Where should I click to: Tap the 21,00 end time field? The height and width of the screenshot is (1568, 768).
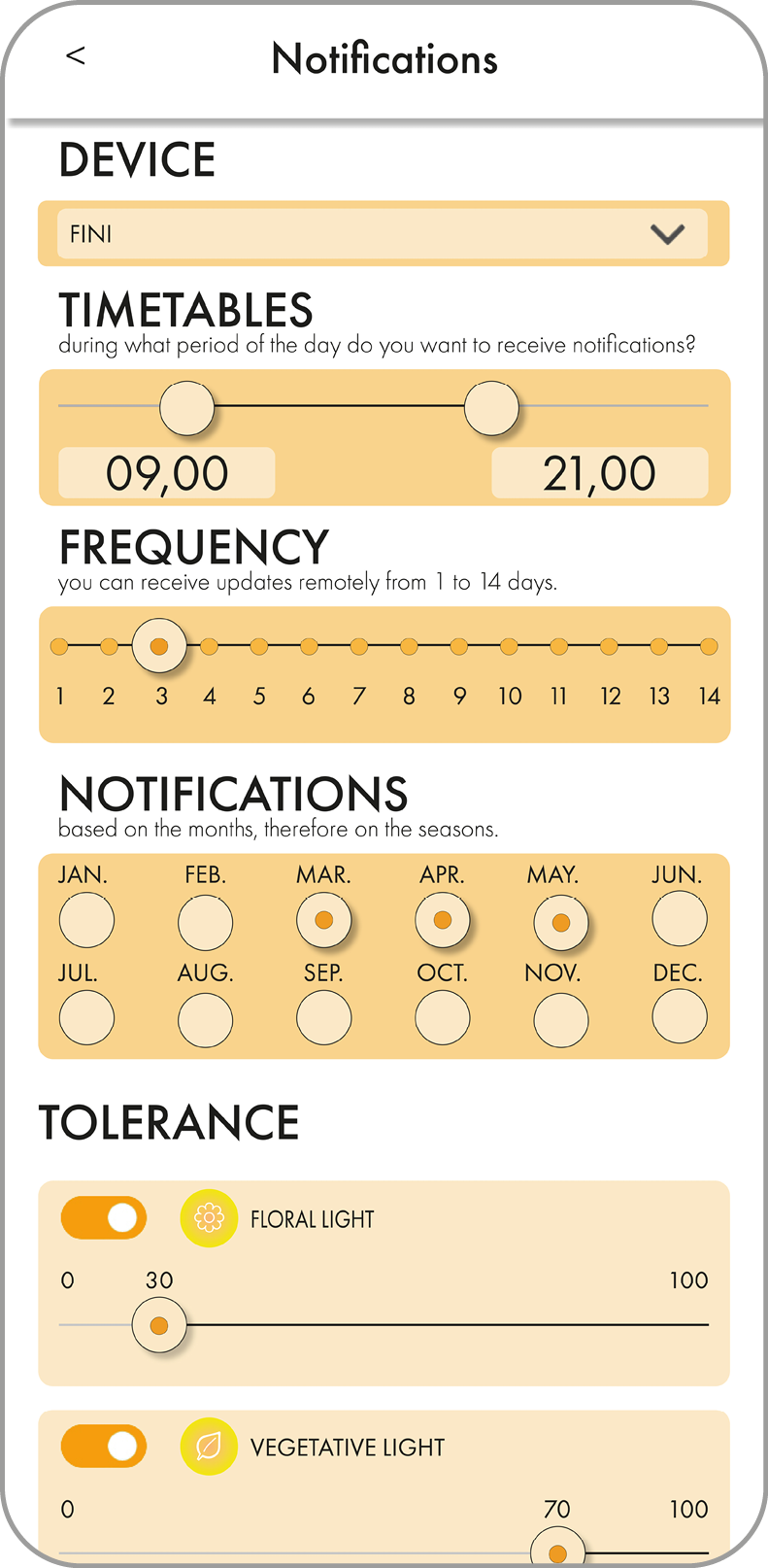click(x=599, y=473)
